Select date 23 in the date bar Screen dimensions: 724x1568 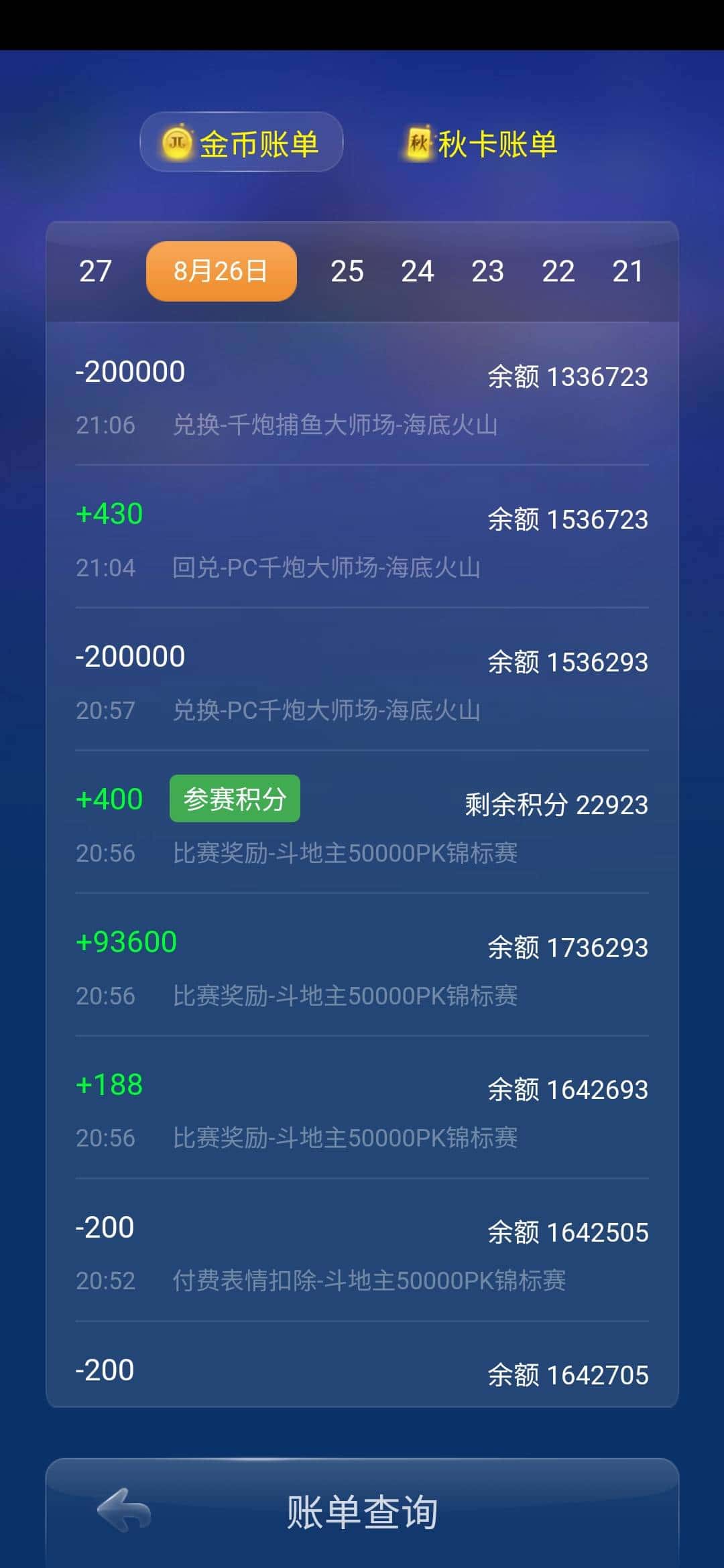[489, 272]
